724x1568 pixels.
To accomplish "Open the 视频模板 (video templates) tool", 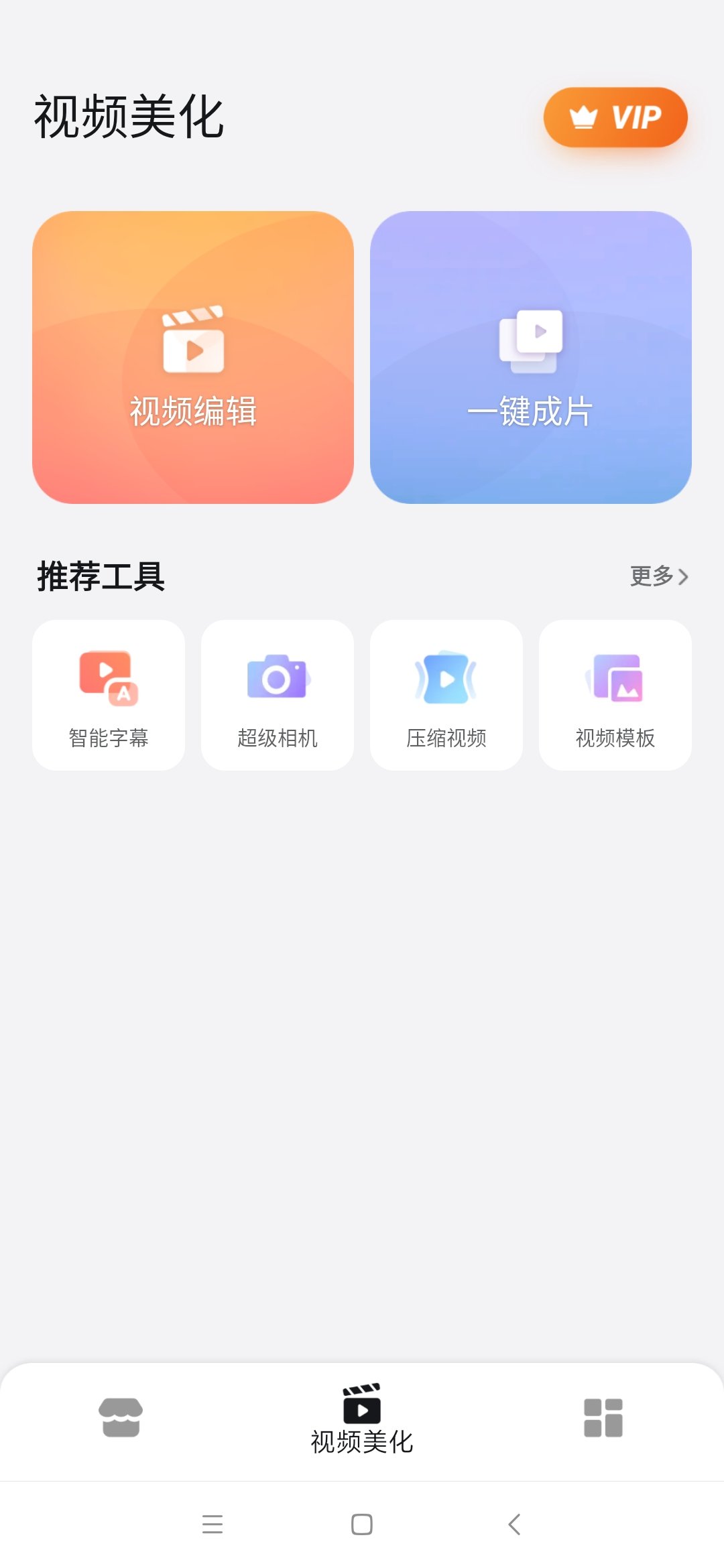I will pyautogui.click(x=615, y=694).
